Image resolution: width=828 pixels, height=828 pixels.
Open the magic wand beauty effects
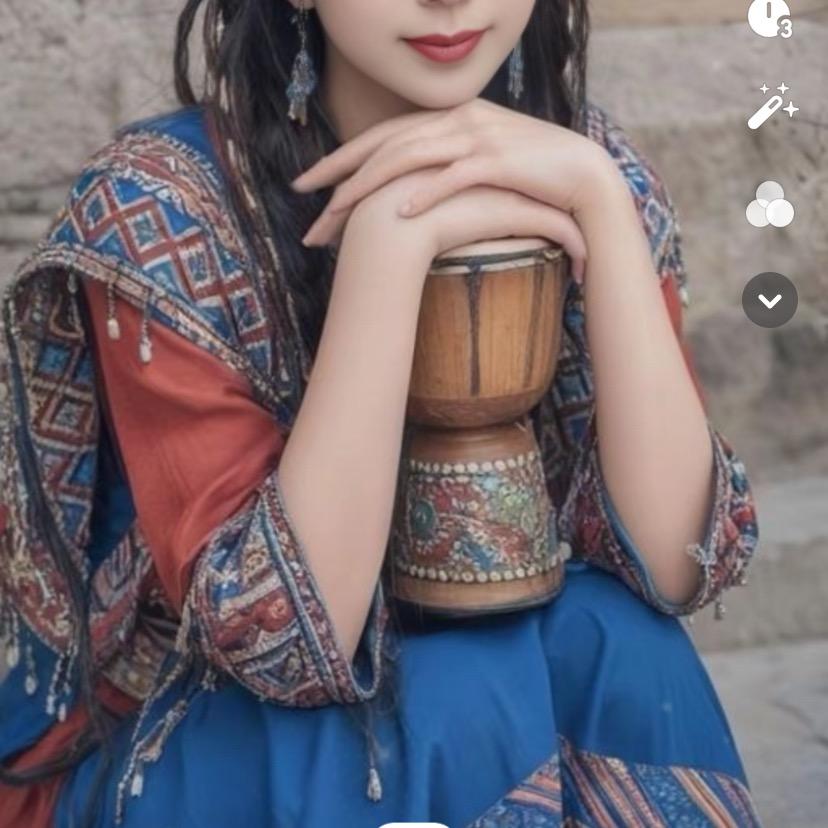(x=771, y=107)
